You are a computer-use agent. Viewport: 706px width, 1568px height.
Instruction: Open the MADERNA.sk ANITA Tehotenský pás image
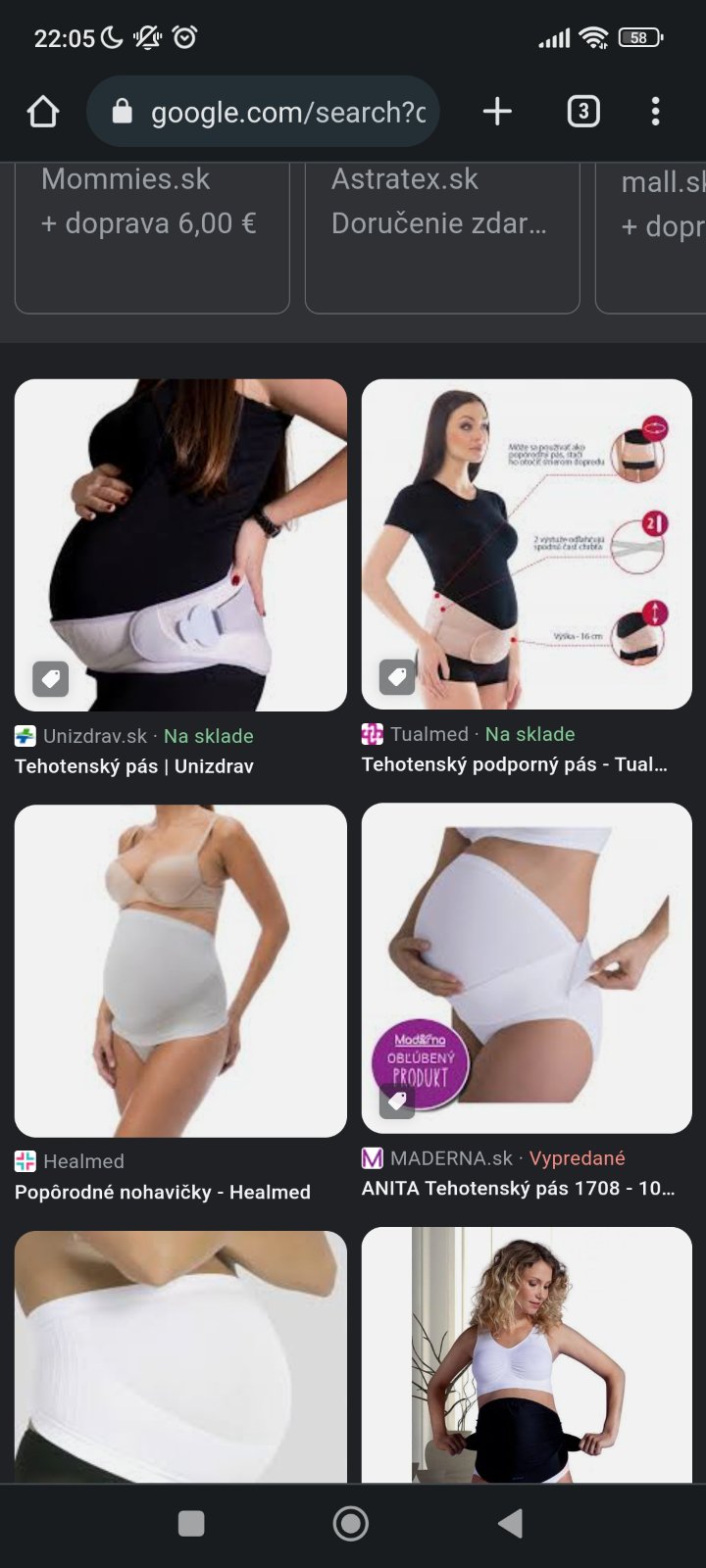point(527,968)
